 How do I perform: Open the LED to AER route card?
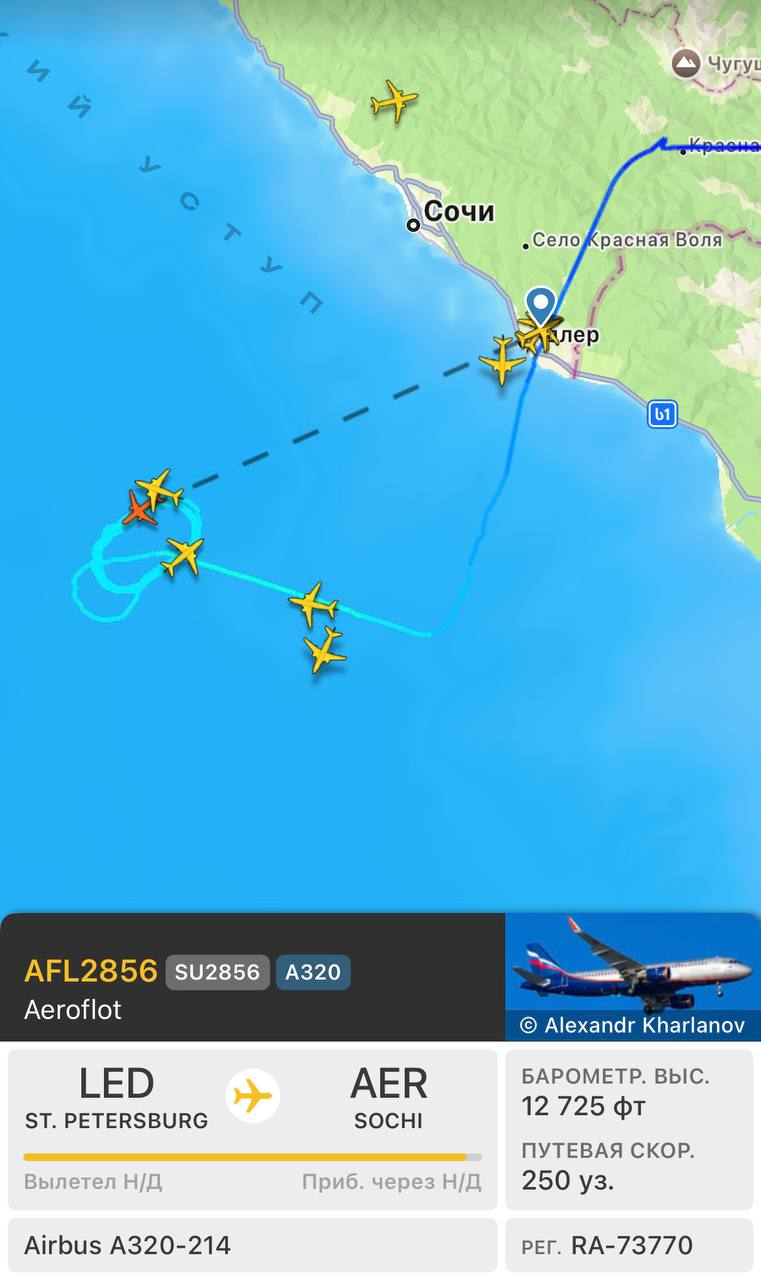[252, 1129]
